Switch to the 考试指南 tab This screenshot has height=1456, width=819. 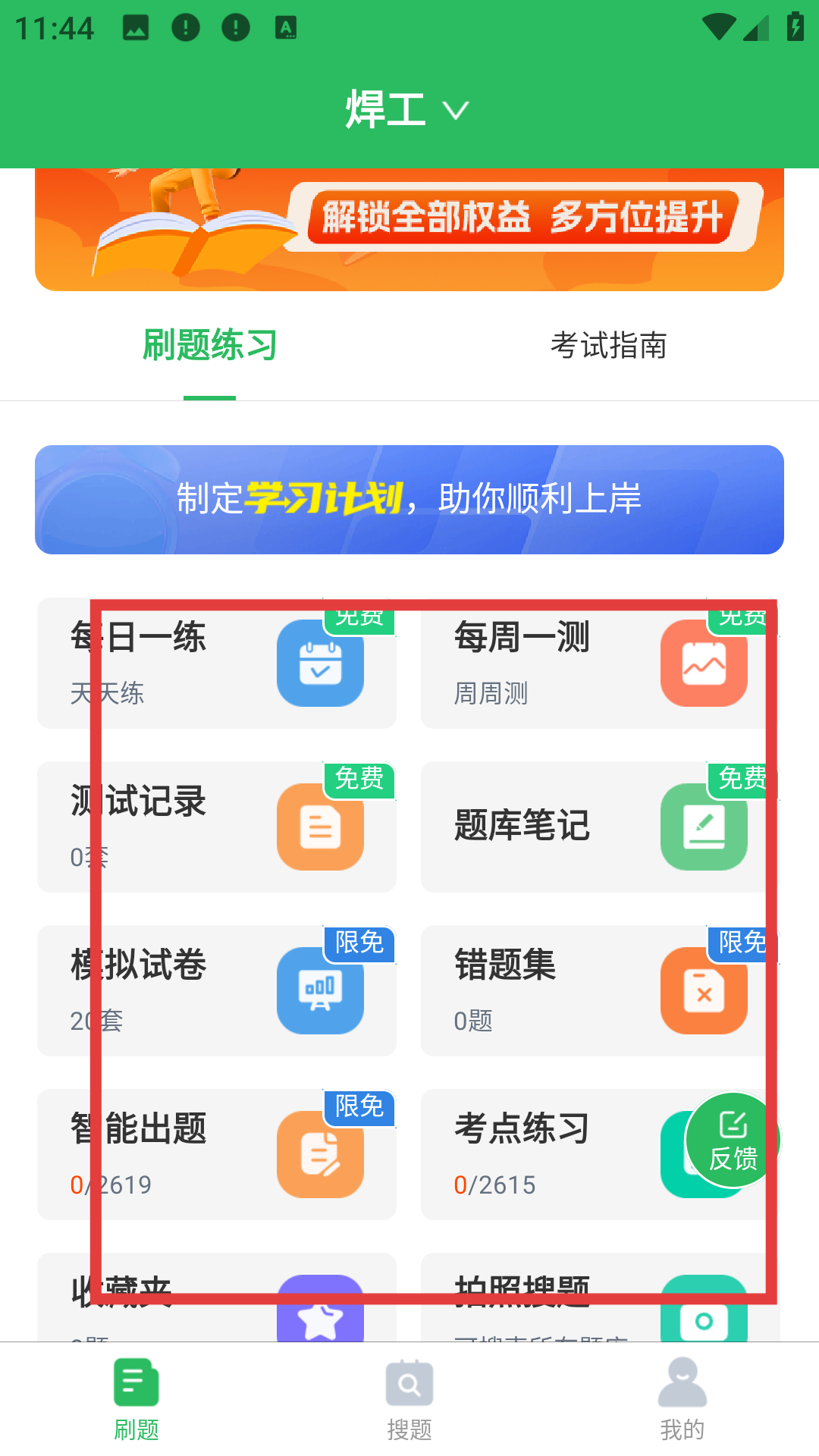[x=609, y=346]
